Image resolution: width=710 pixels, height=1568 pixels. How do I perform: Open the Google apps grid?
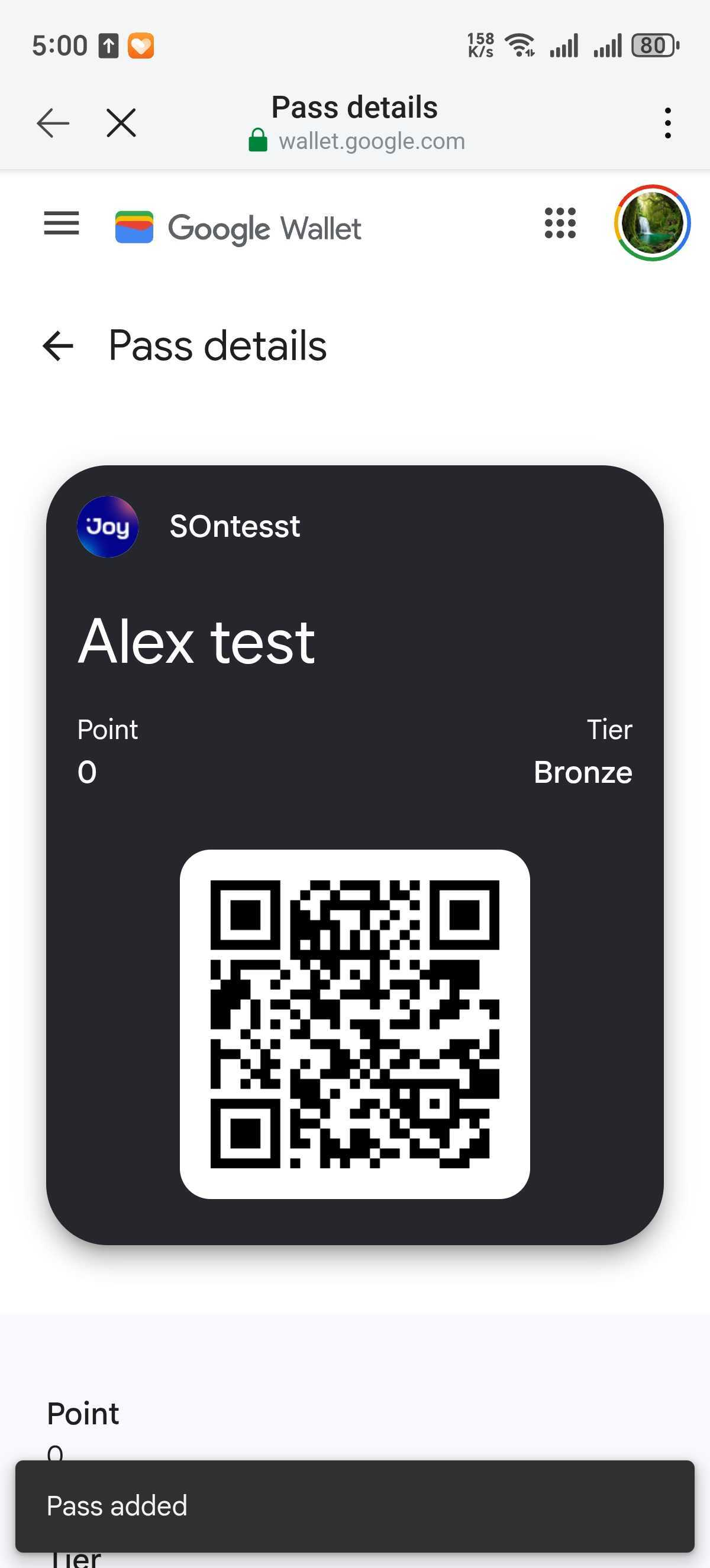coord(560,223)
